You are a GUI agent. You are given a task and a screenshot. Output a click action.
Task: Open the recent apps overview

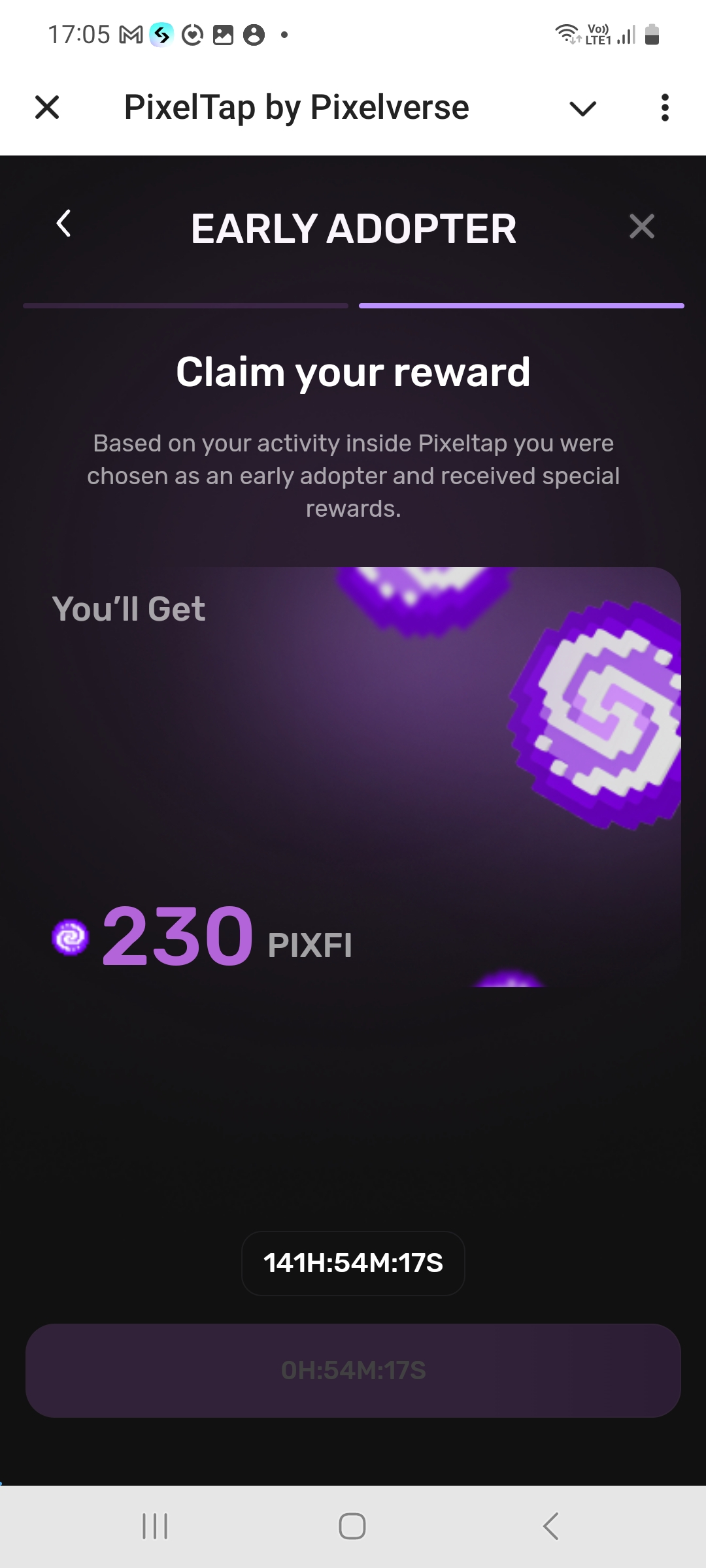coord(155,1526)
